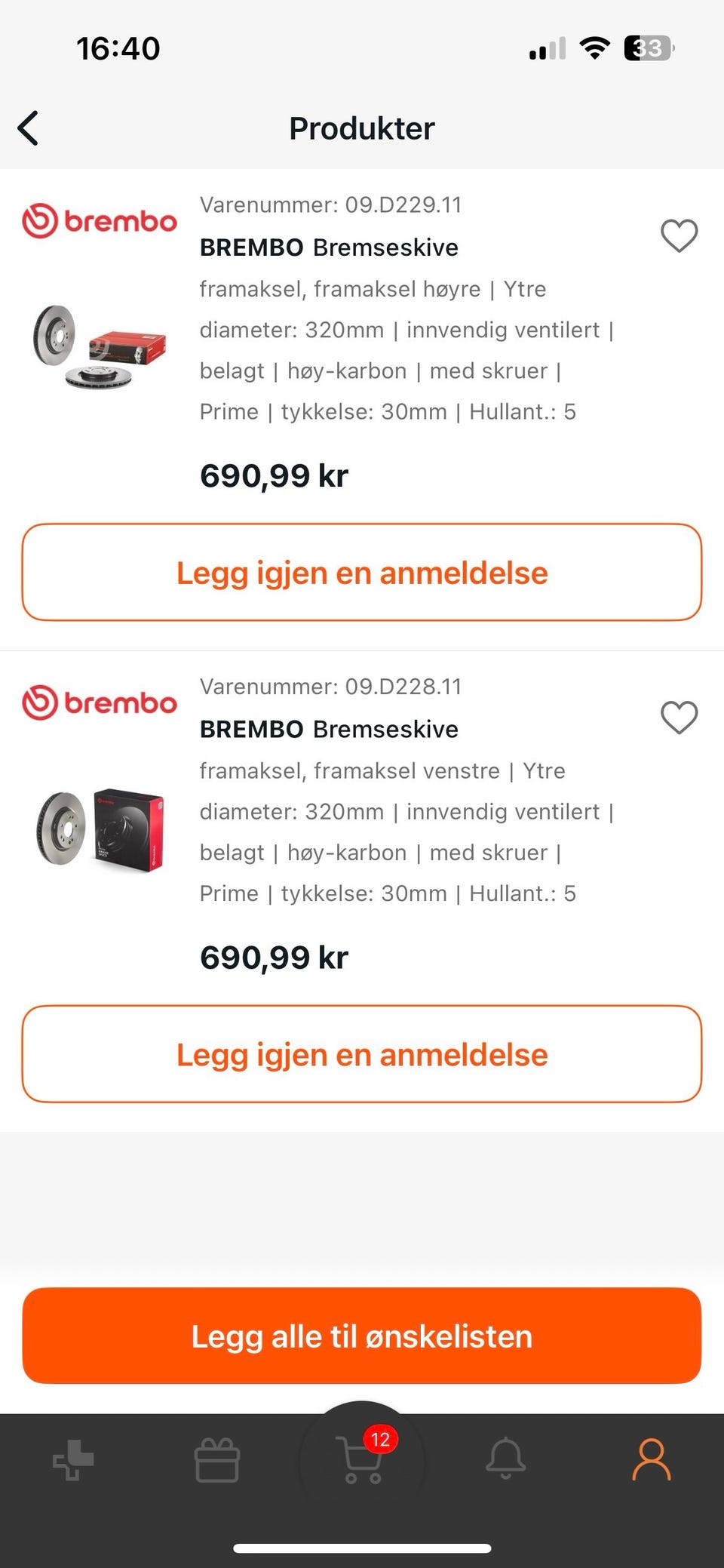Leave a review for item 09.D229.11
This screenshot has width=724, height=1568.
pyautogui.click(x=362, y=573)
